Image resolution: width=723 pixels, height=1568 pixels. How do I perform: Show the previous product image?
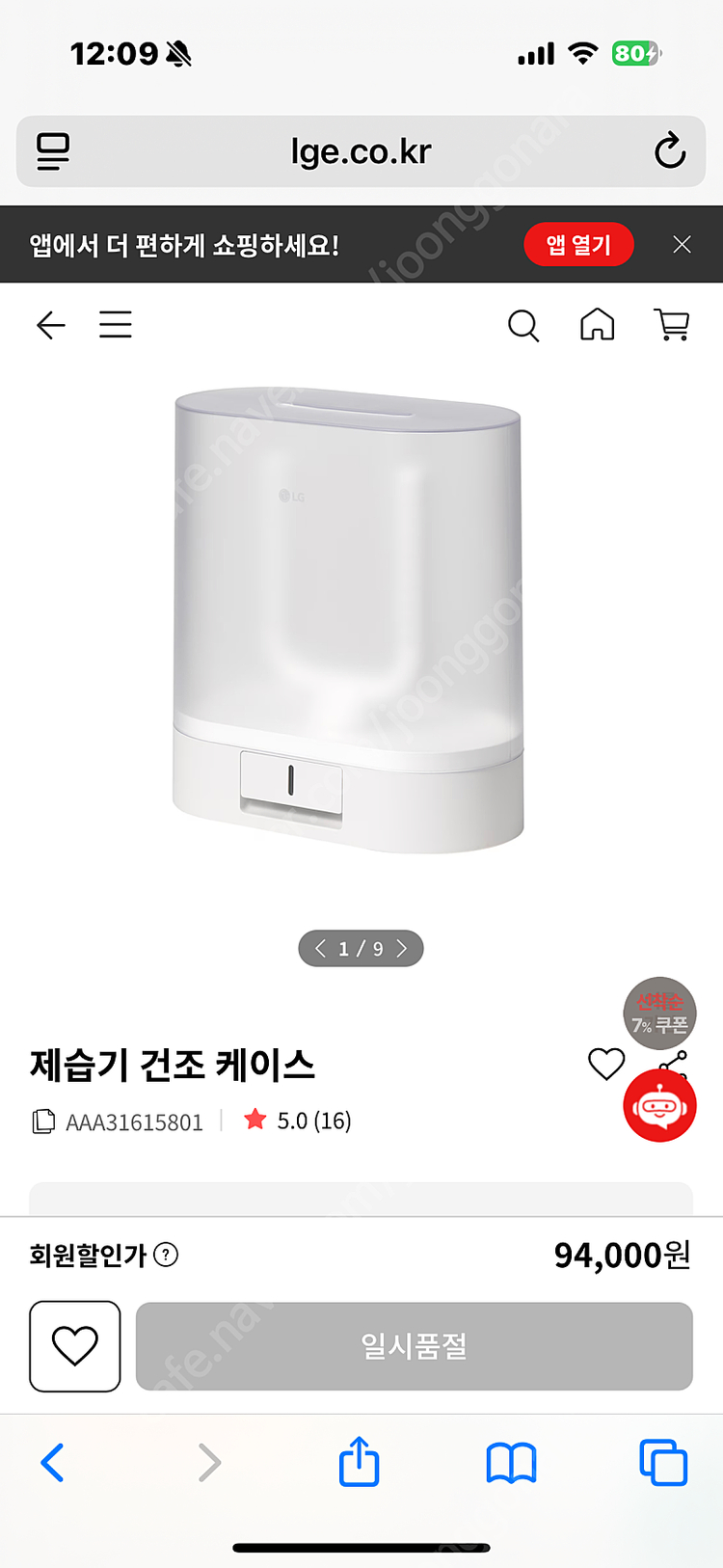click(321, 949)
